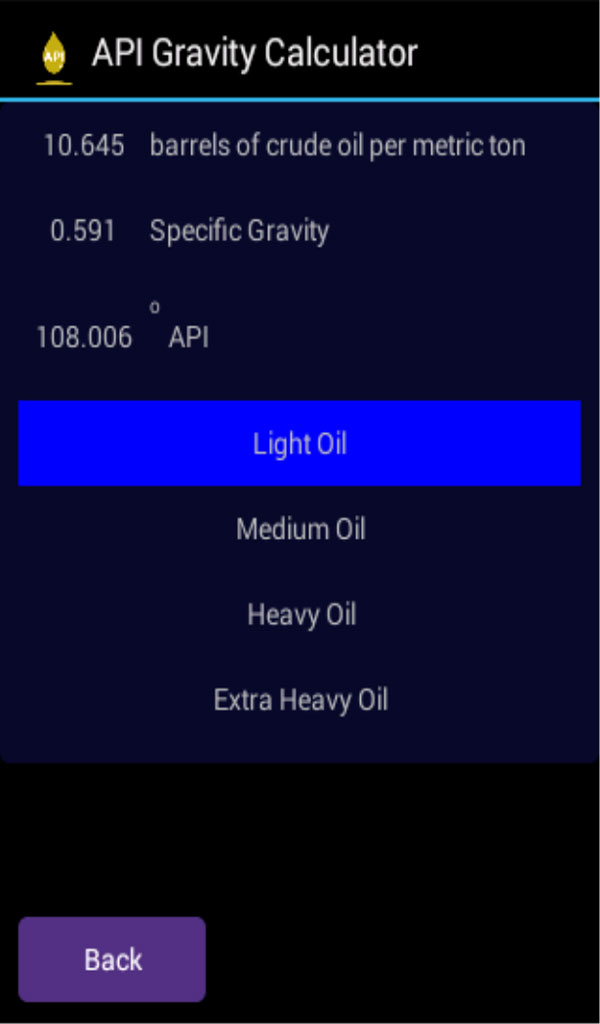Viewport: 600px width, 1024px height.
Task: Tap the Back button
Action: tap(112, 959)
